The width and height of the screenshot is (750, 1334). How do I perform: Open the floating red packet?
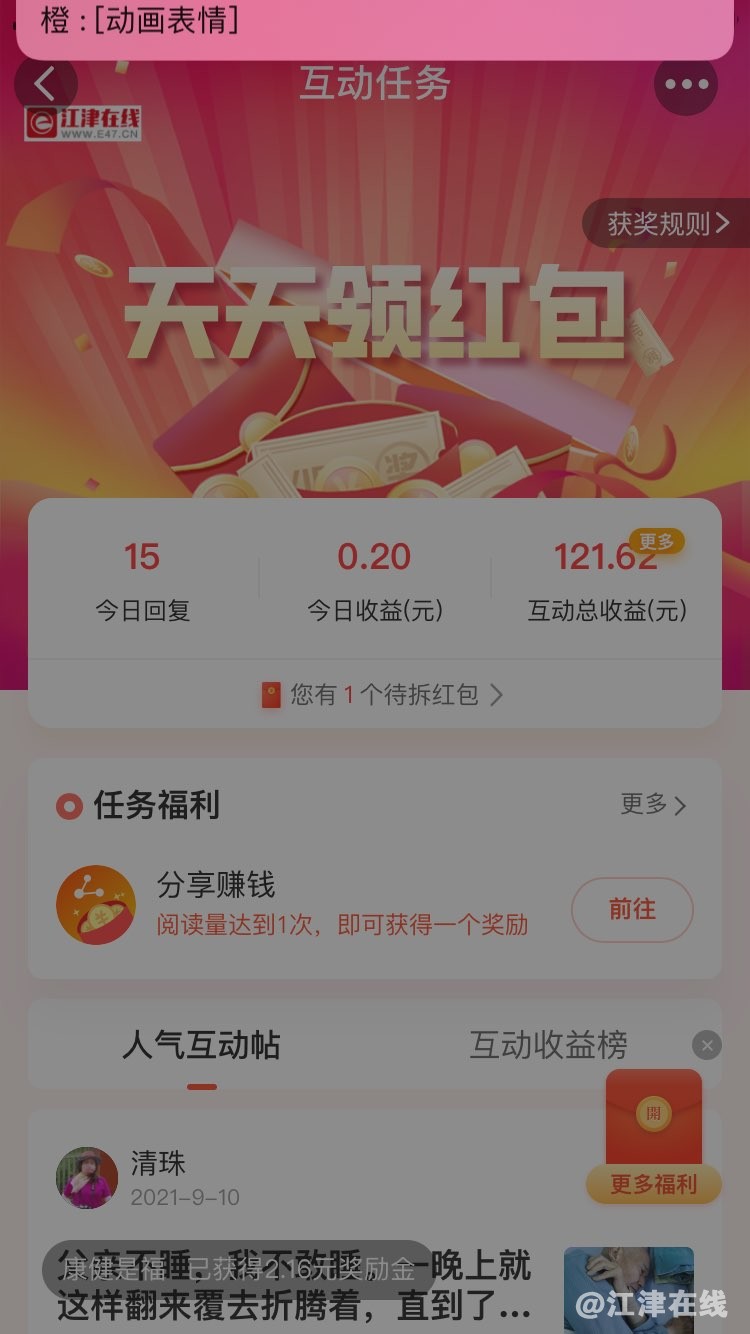coord(654,1115)
